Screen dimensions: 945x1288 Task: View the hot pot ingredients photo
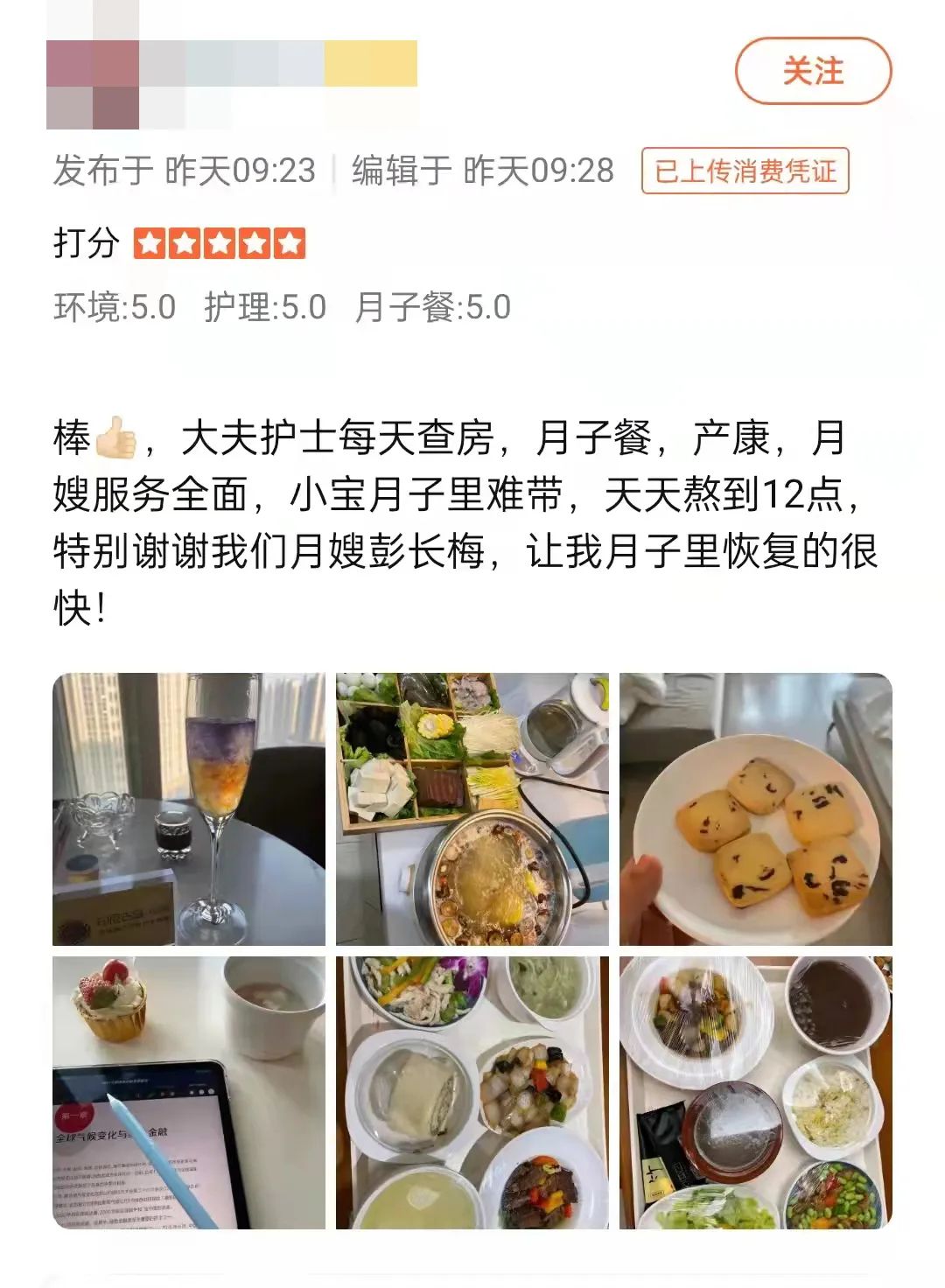point(472,808)
